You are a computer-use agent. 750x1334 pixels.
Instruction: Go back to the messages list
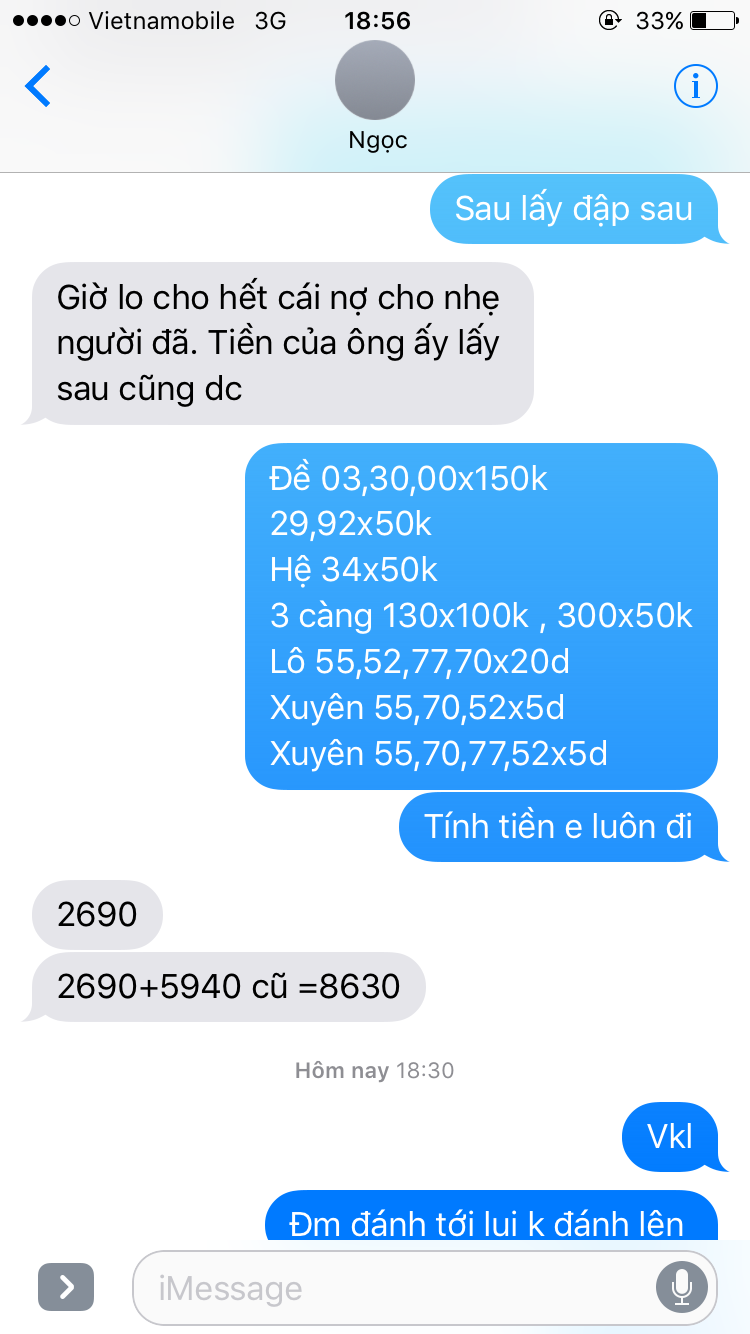38,87
